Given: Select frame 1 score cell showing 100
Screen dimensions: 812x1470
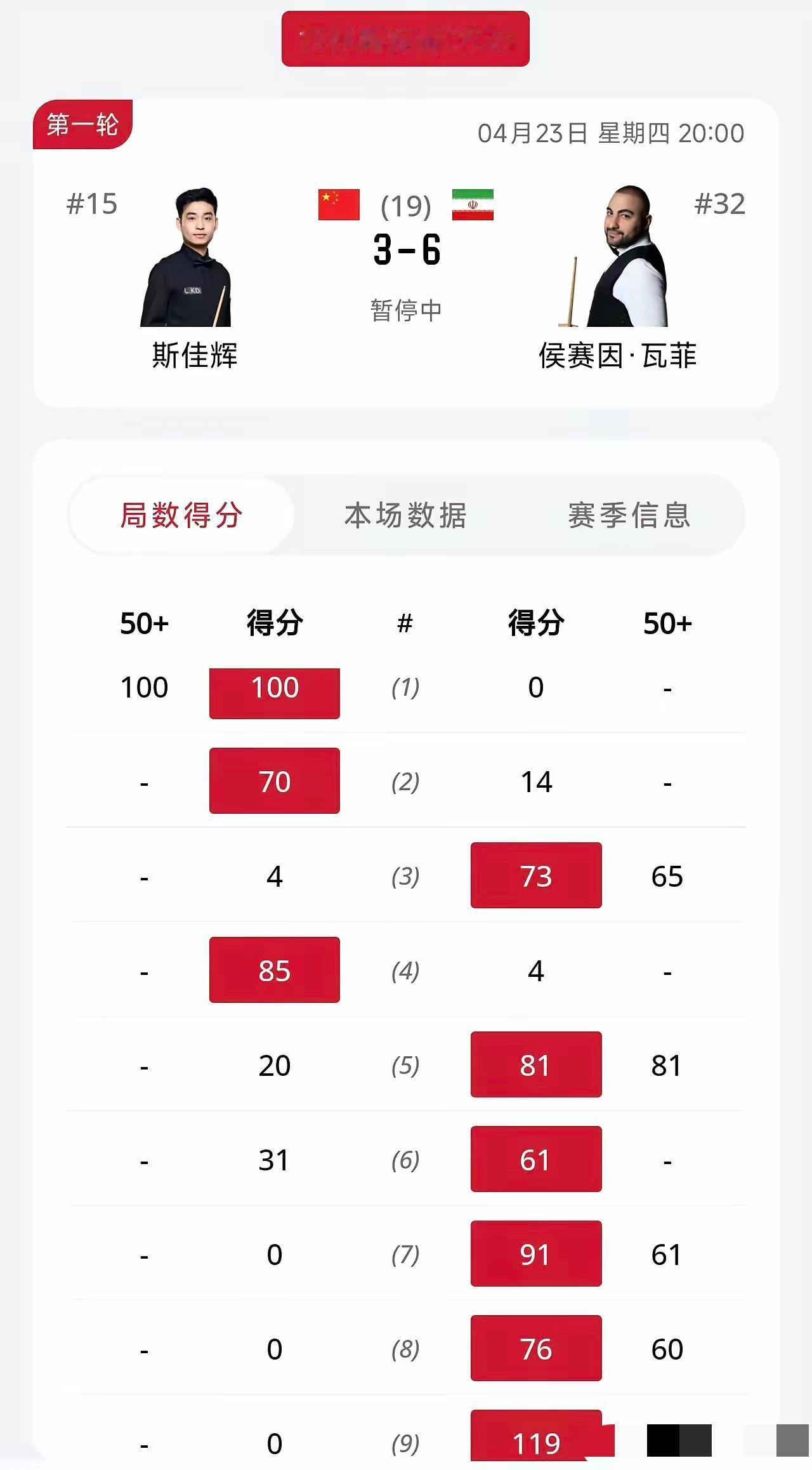Looking at the screenshot, I should point(274,692).
